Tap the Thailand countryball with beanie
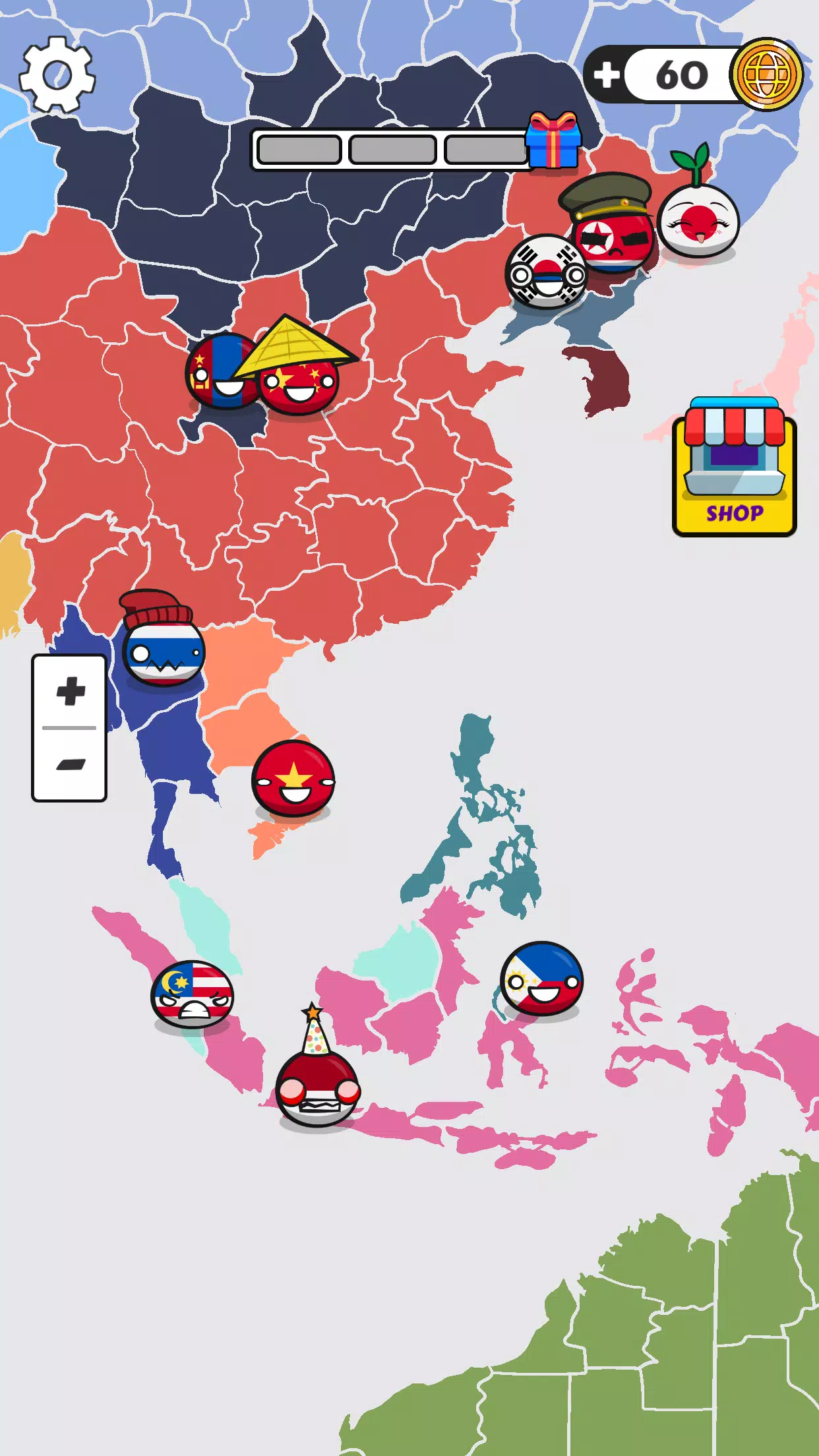 pos(164,651)
